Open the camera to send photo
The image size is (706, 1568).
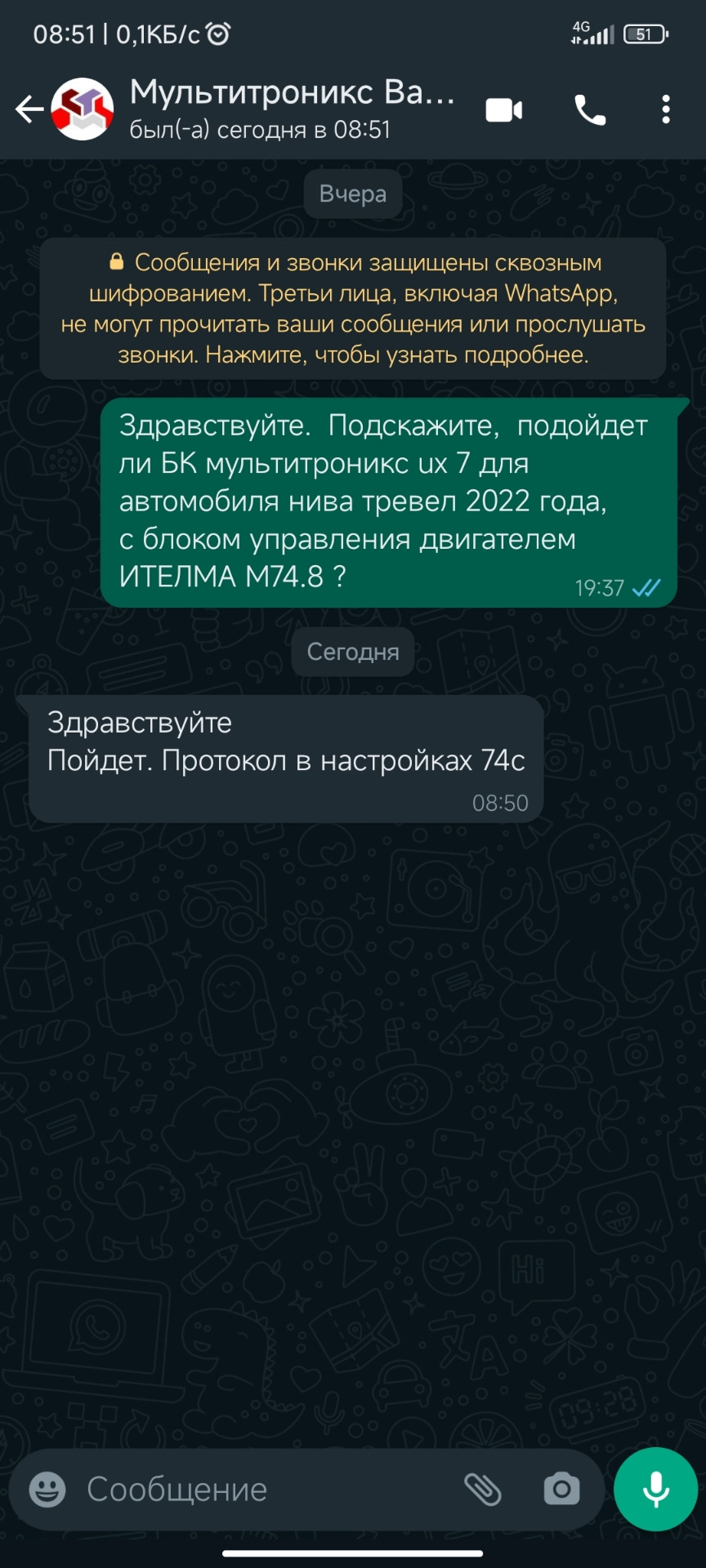562,1490
